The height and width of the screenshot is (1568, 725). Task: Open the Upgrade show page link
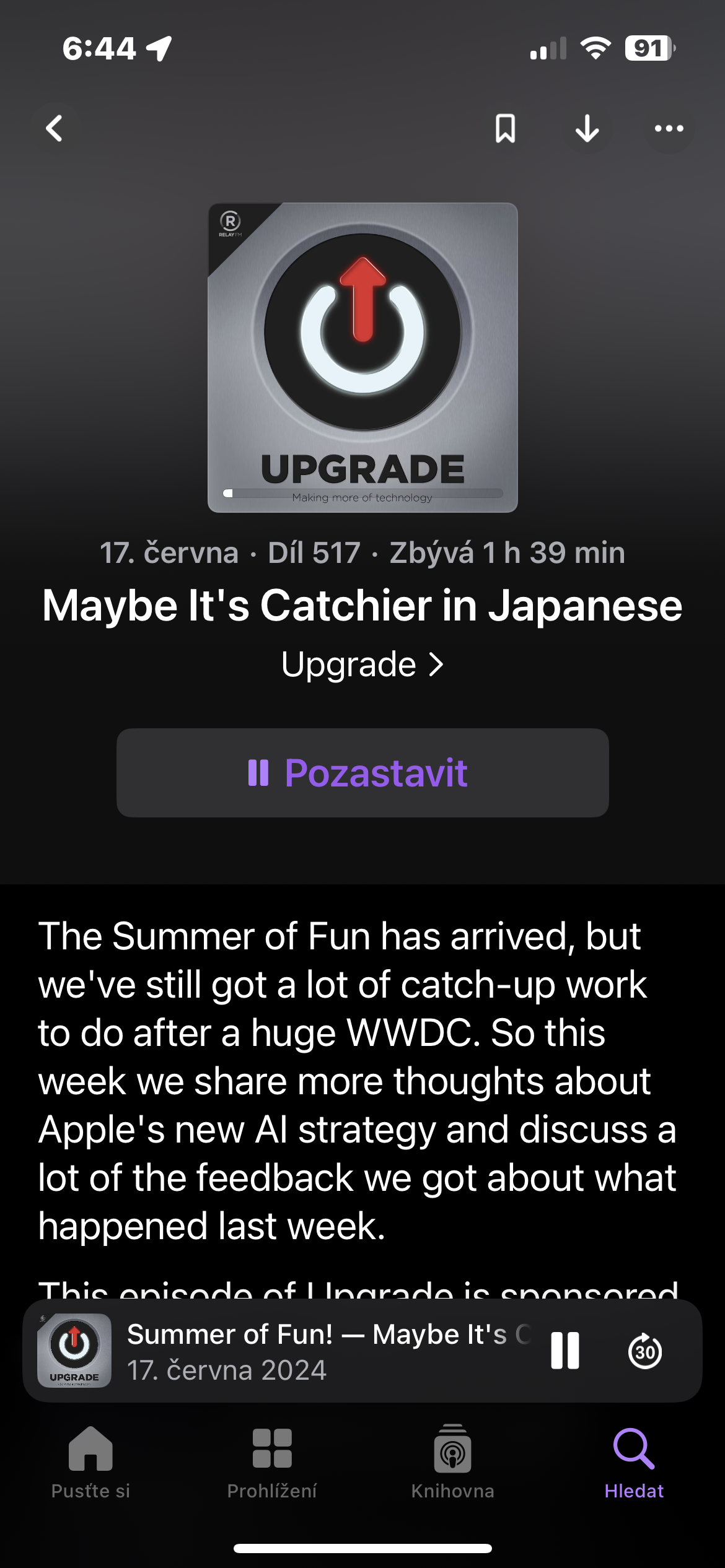pos(362,664)
